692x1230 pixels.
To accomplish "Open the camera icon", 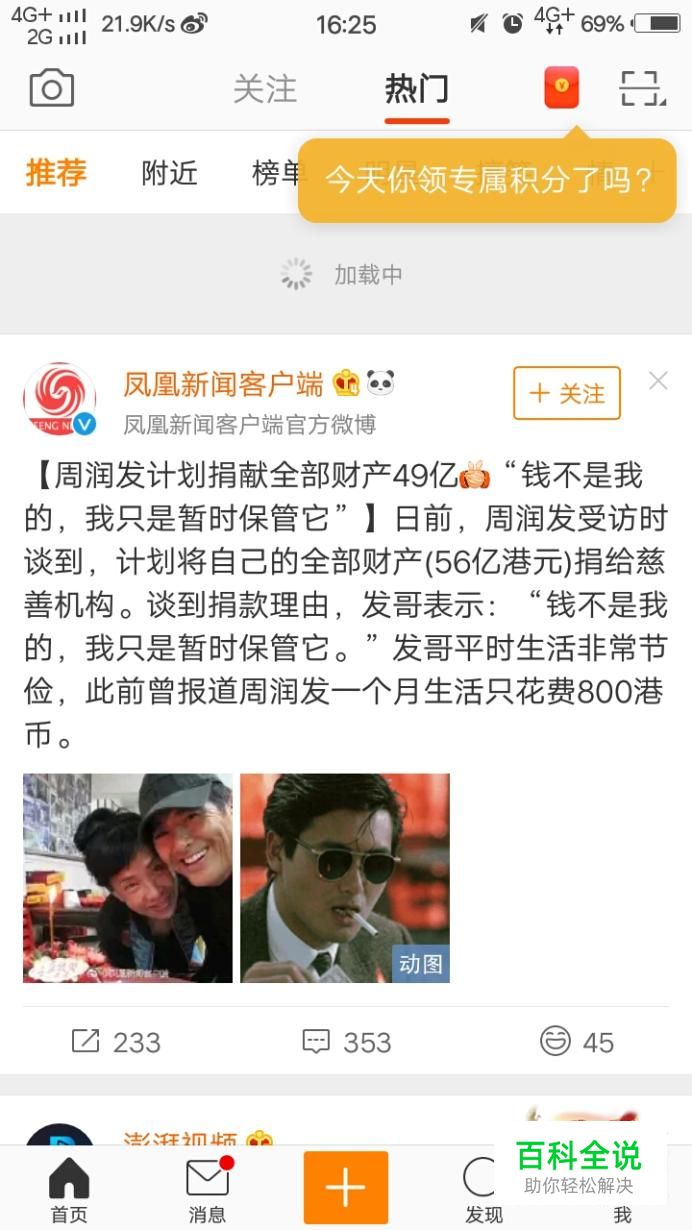I will pos(51,89).
